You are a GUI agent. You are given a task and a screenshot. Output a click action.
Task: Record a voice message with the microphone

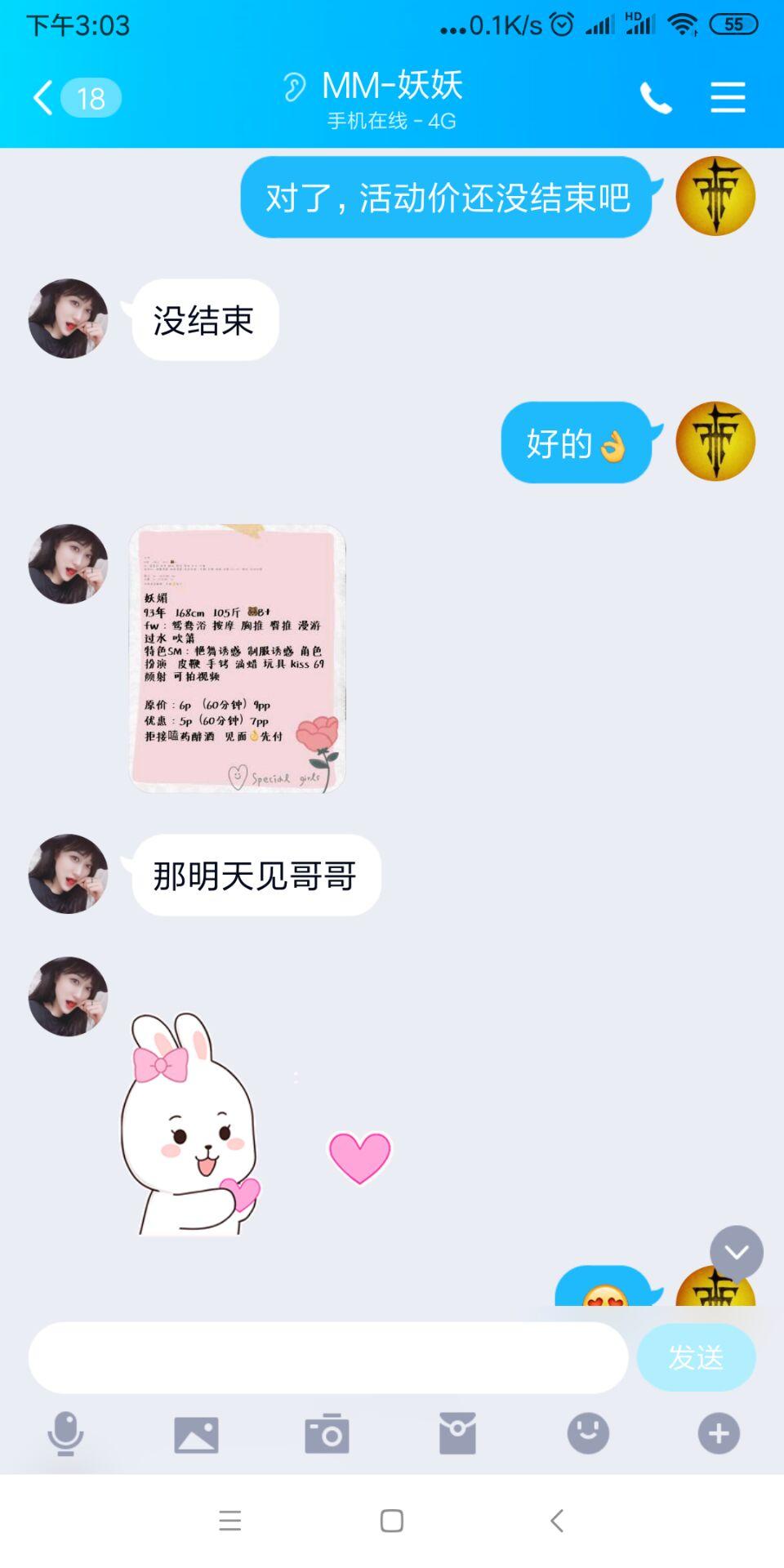[65, 1433]
